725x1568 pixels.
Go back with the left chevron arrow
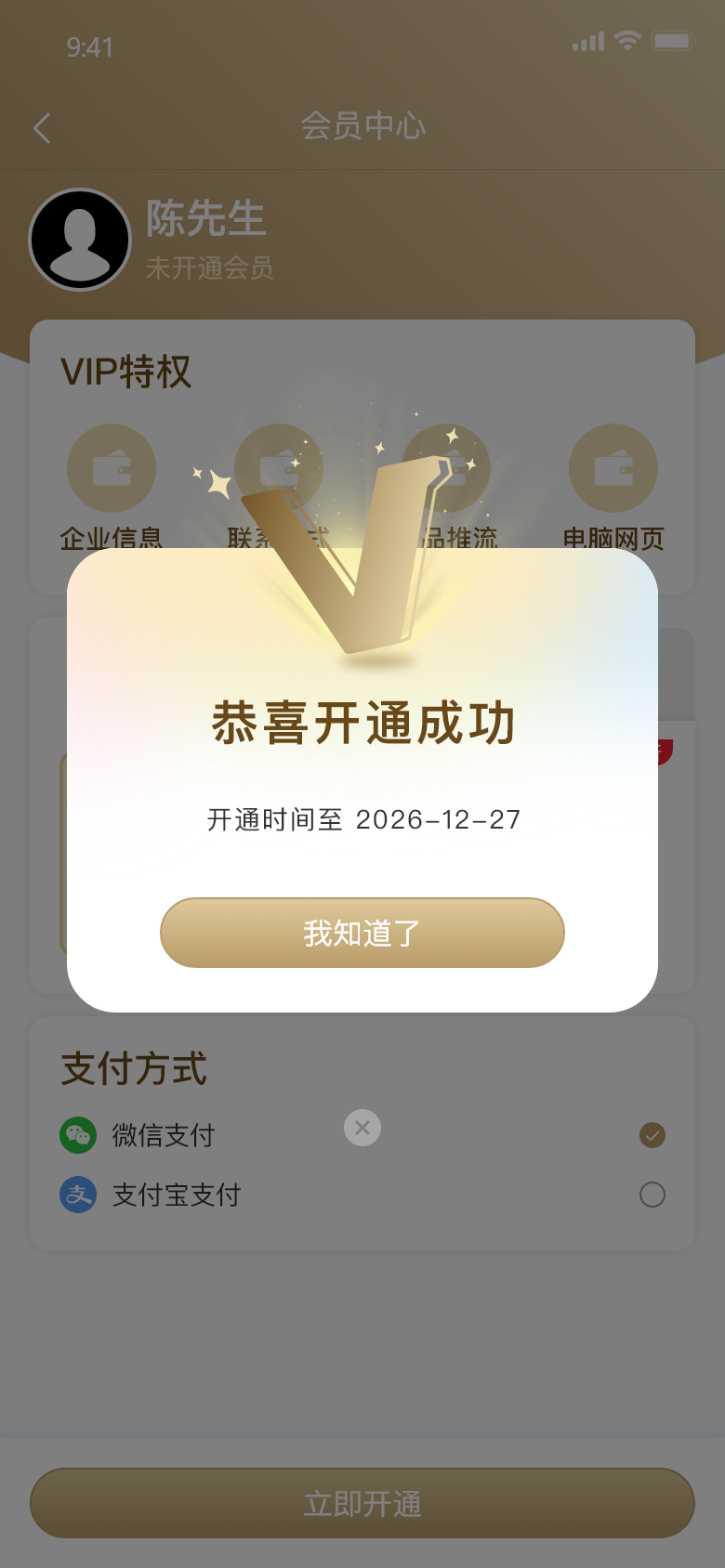click(41, 128)
